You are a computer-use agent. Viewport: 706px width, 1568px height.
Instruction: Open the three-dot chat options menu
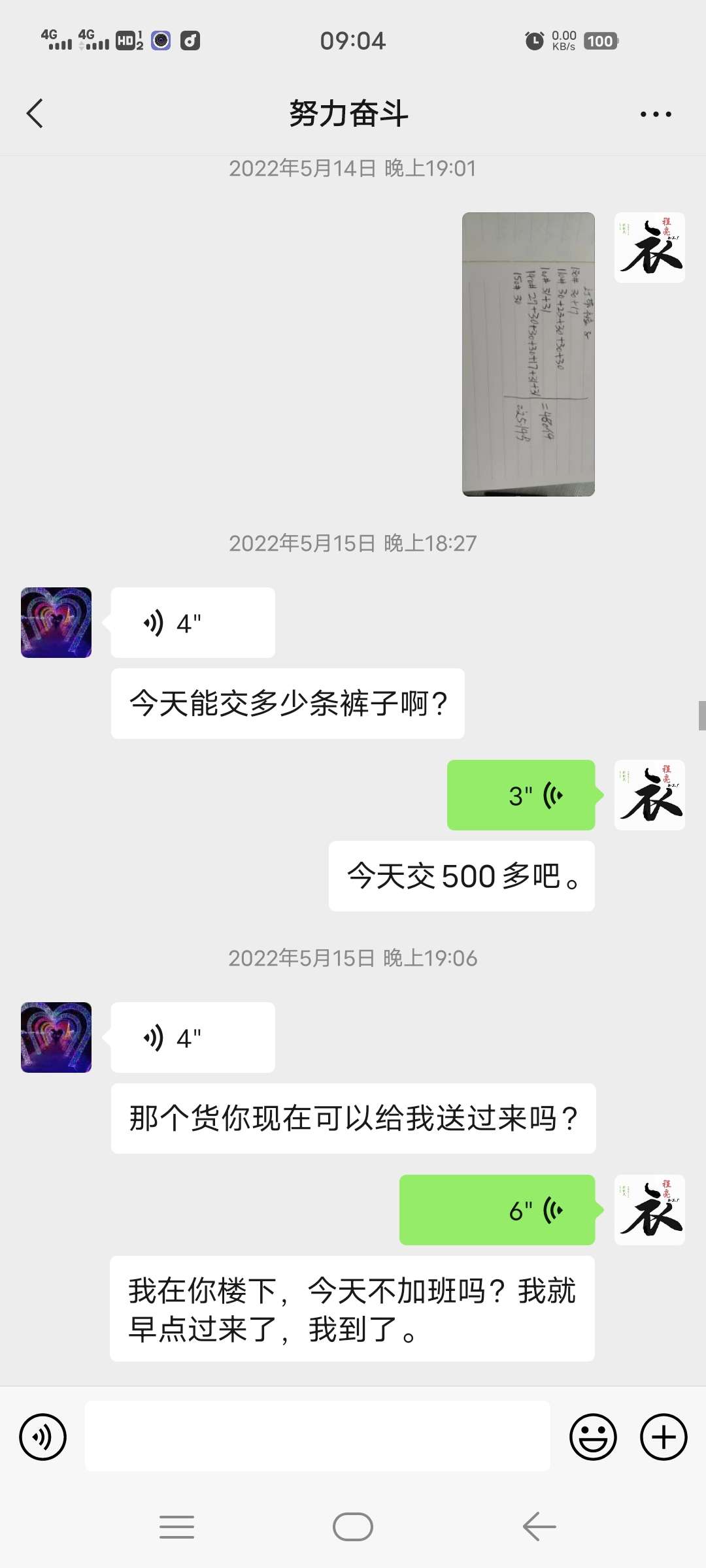tap(655, 114)
